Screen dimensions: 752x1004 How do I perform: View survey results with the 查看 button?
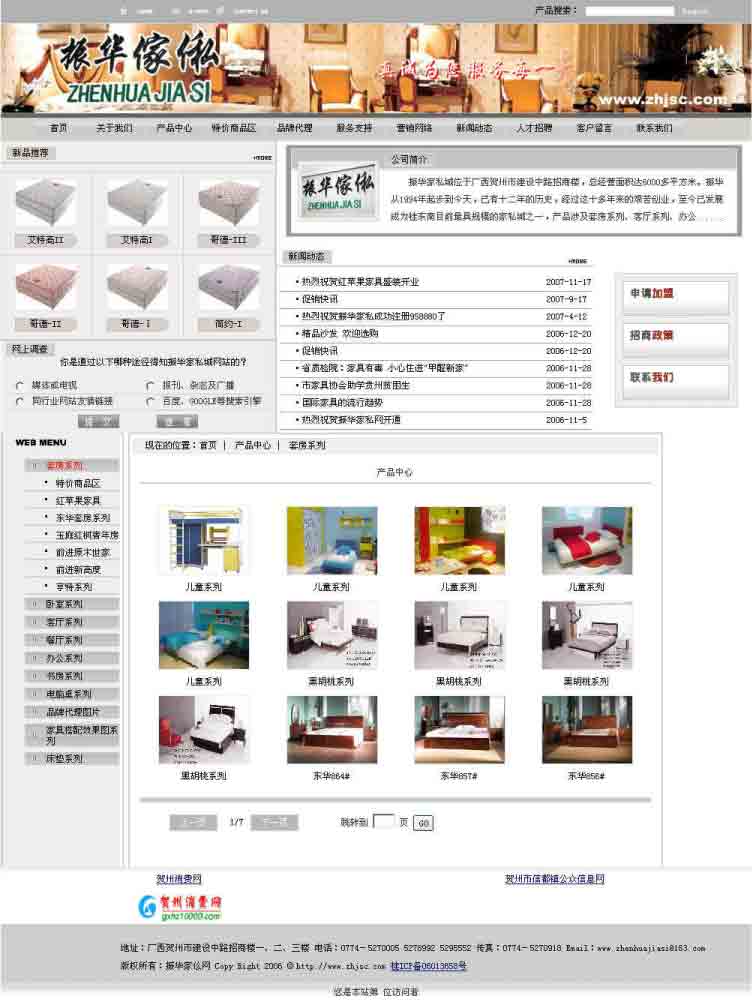[177, 422]
